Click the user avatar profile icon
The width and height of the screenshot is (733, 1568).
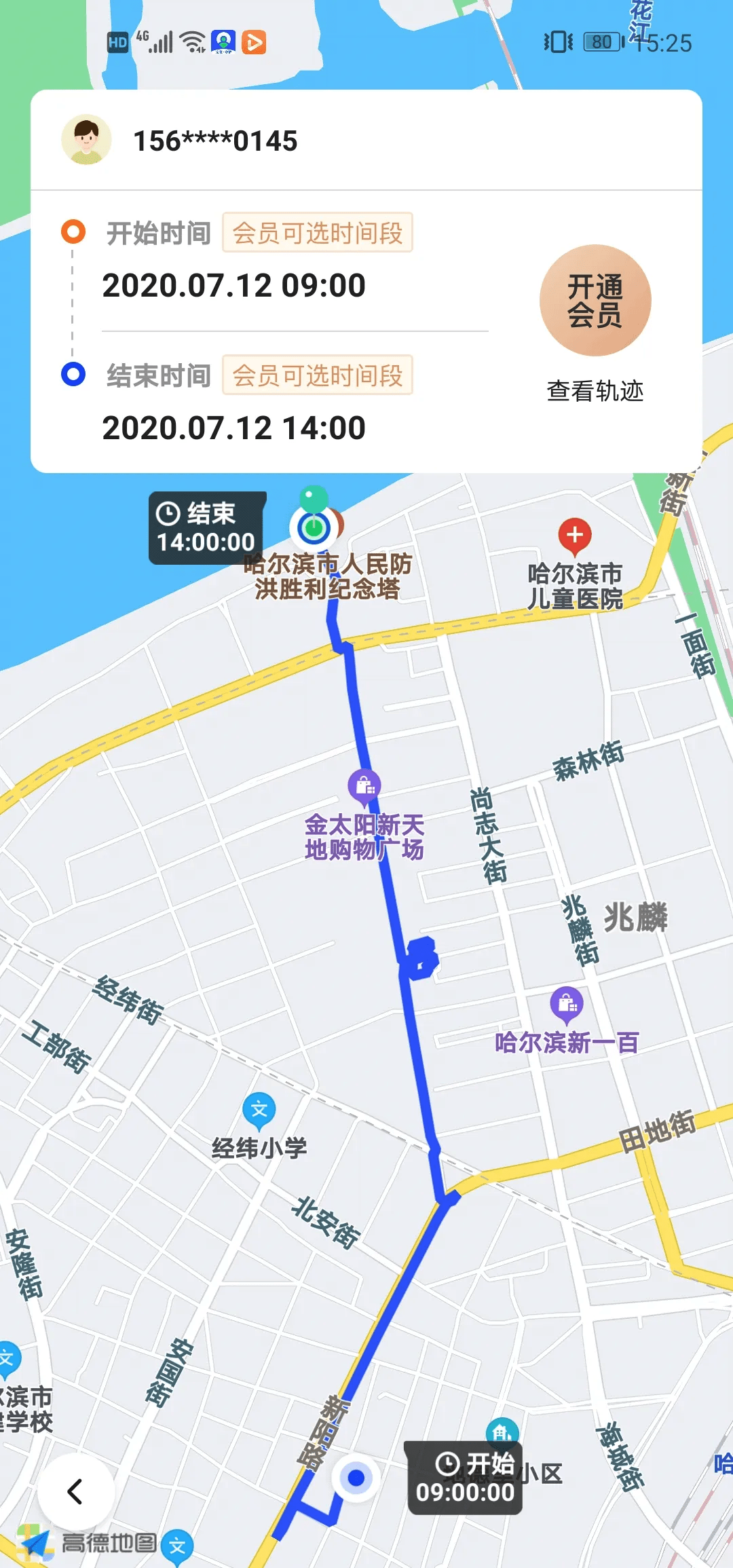pos(87,141)
